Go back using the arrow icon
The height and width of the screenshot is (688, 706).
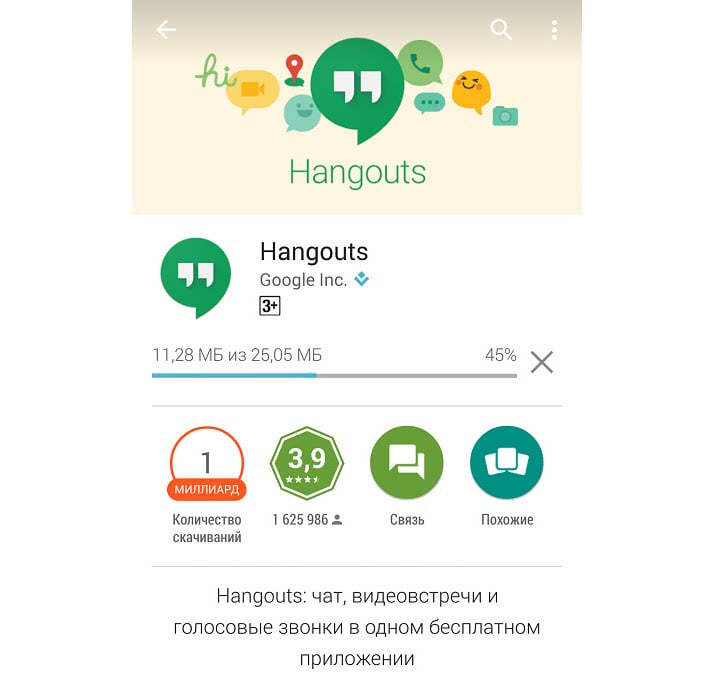tap(166, 30)
